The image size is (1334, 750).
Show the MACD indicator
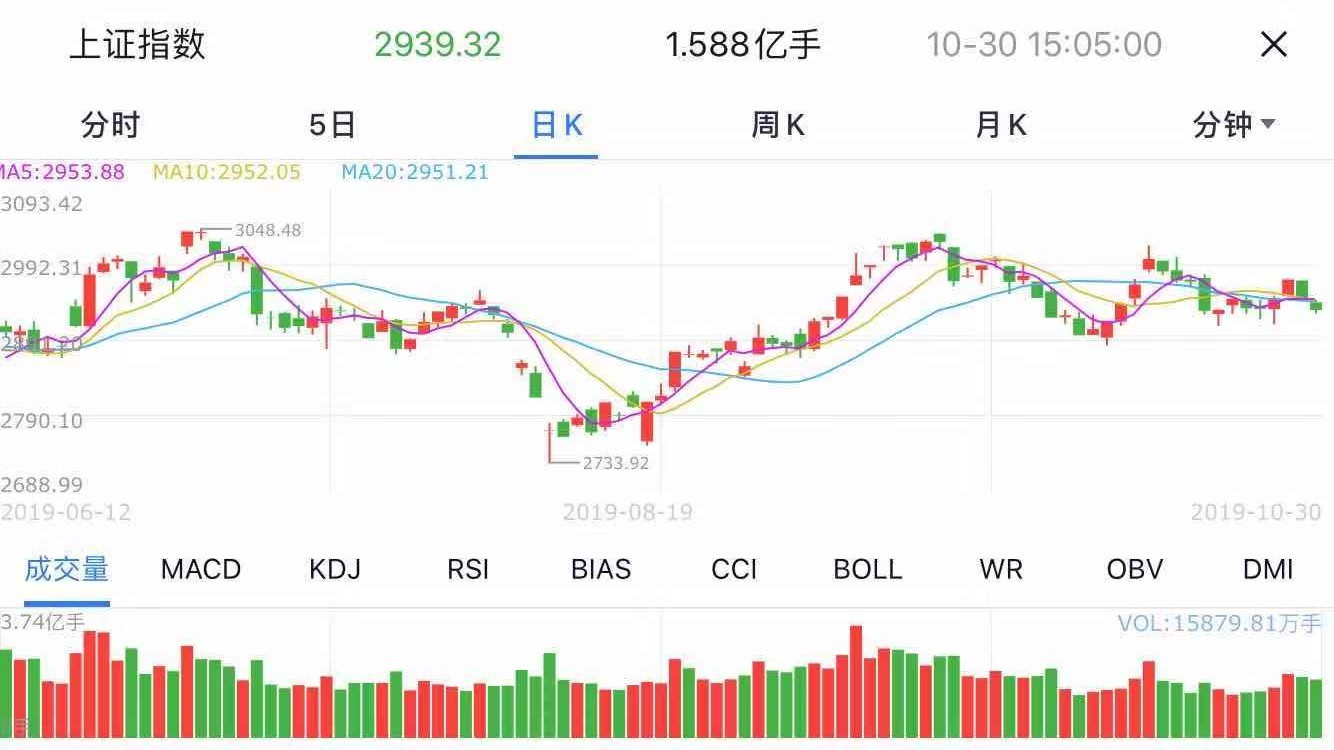[x=201, y=569]
